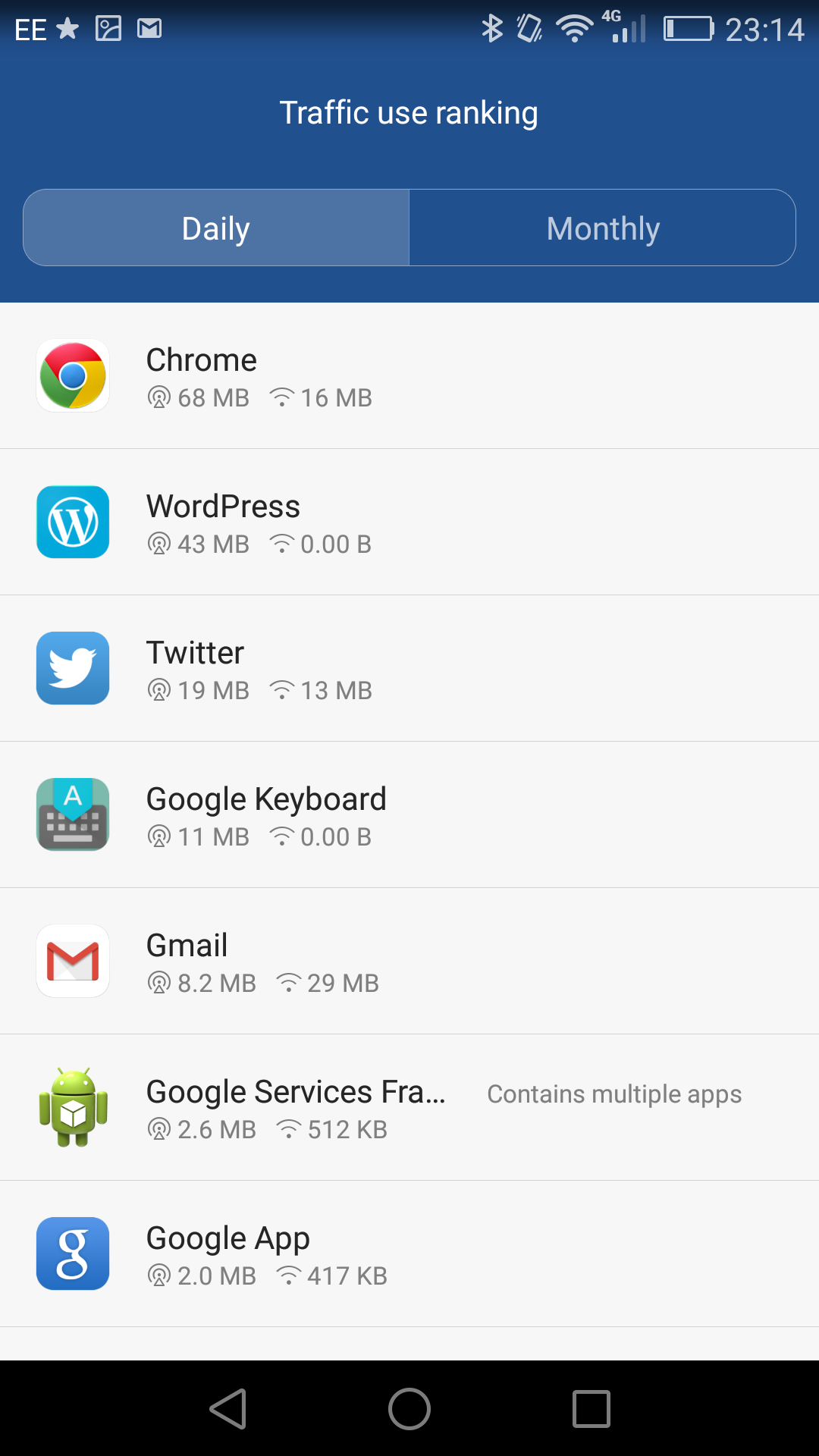The width and height of the screenshot is (819, 1456).
Task: Open Google Keyboard usage entry
Action: (x=409, y=814)
